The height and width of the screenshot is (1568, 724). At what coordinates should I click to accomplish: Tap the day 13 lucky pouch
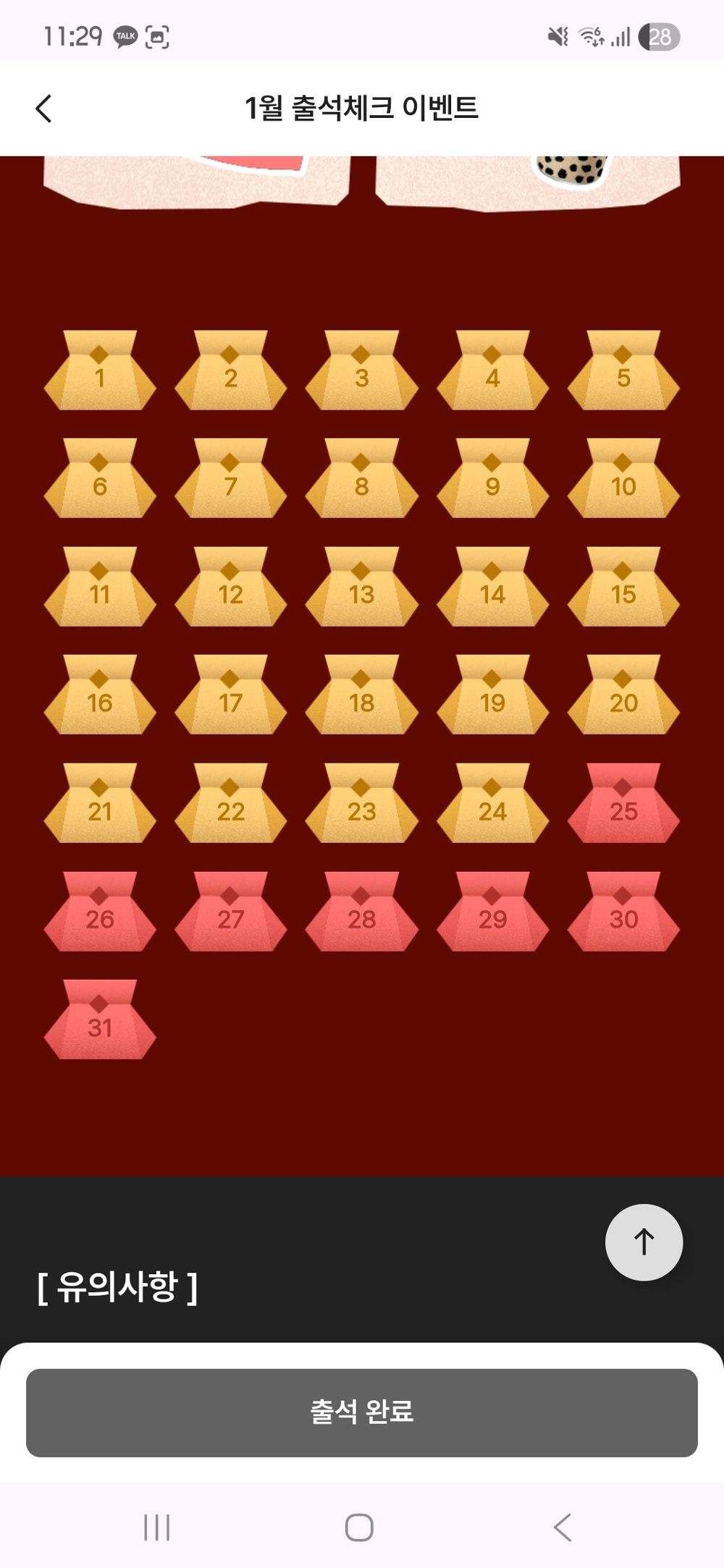[361, 588]
